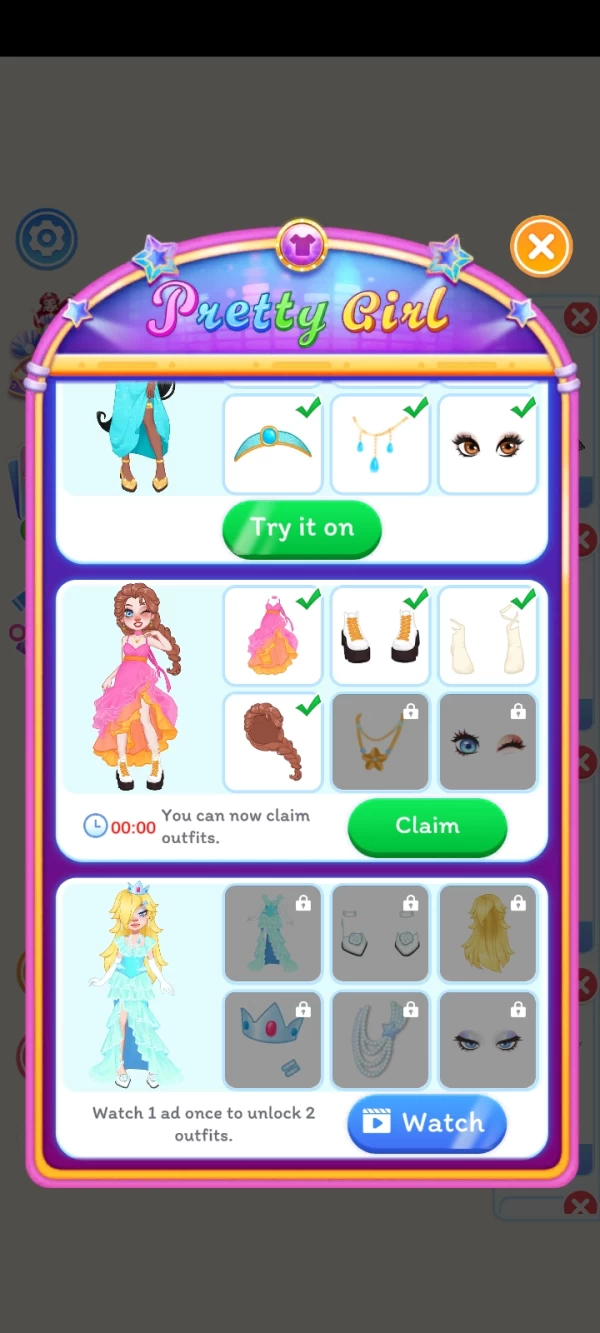Select the locked star necklace item
600x1333 pixels.
pyautogui.click(x=380, y=742)
